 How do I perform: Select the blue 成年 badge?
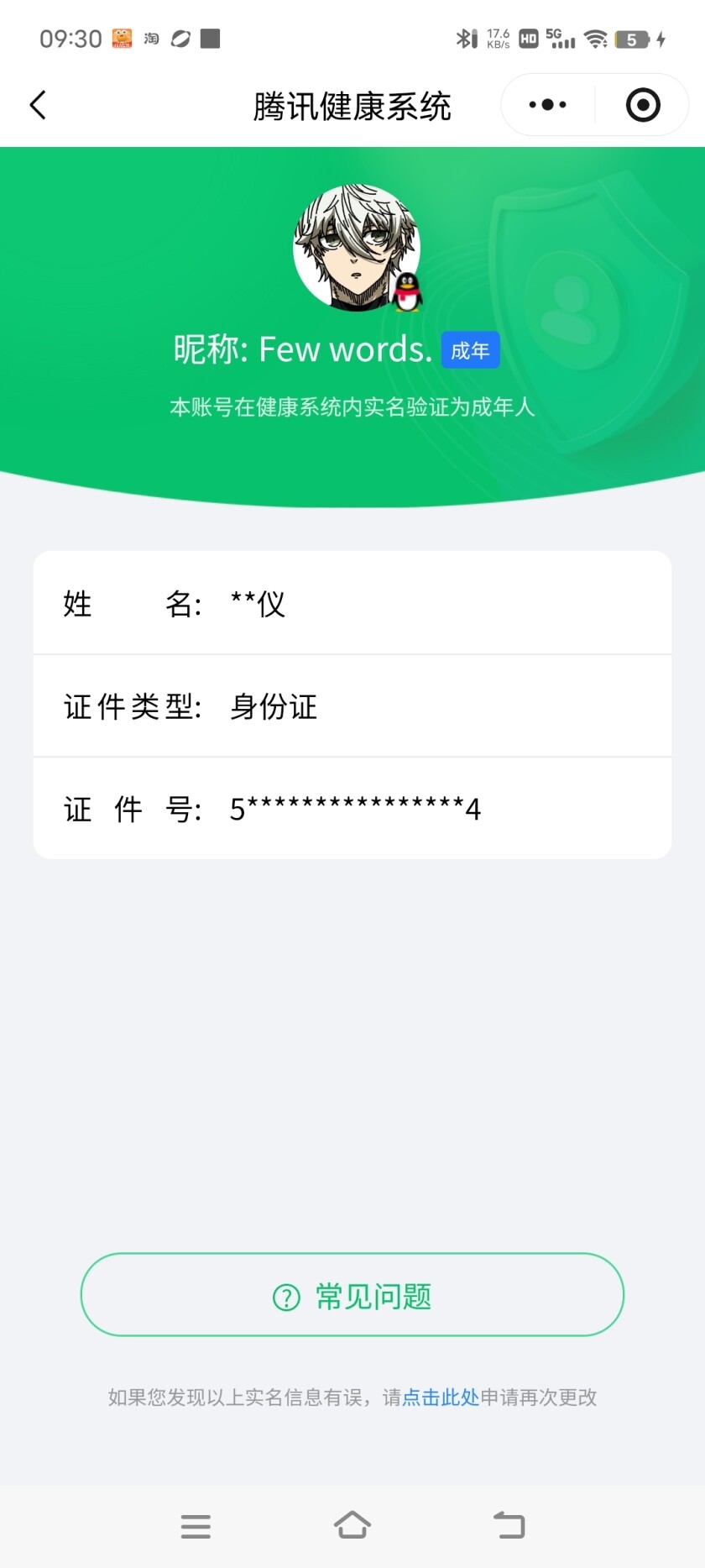click(x=471, y=350)
